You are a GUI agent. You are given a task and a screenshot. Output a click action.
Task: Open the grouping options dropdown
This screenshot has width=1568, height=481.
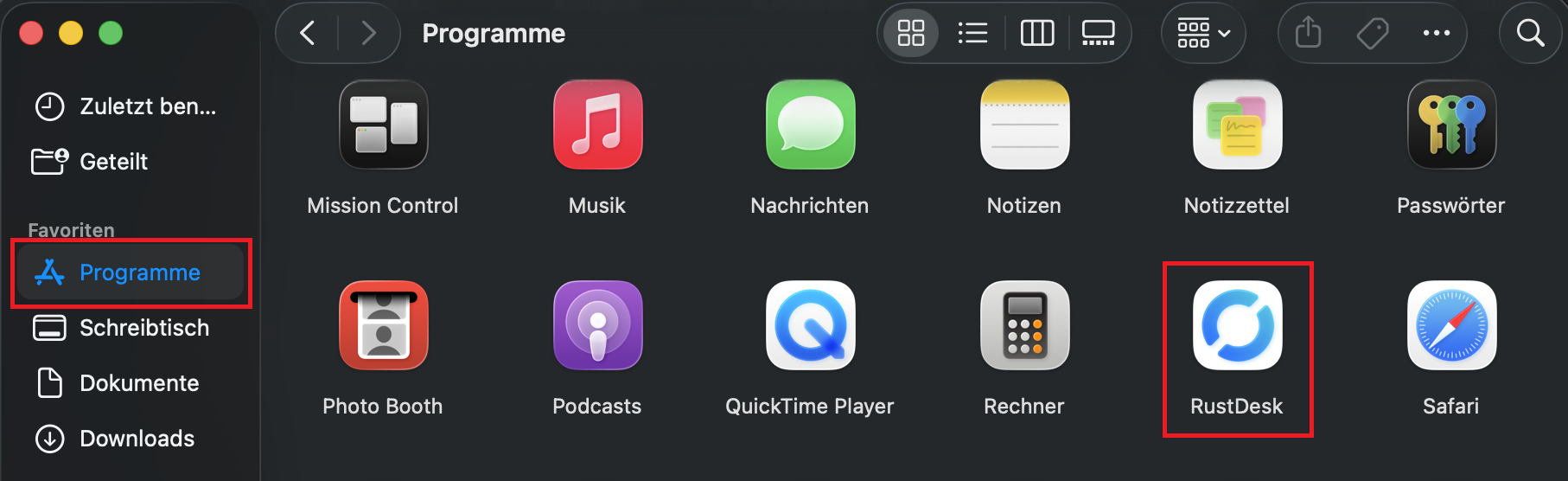coord(1203,34)
